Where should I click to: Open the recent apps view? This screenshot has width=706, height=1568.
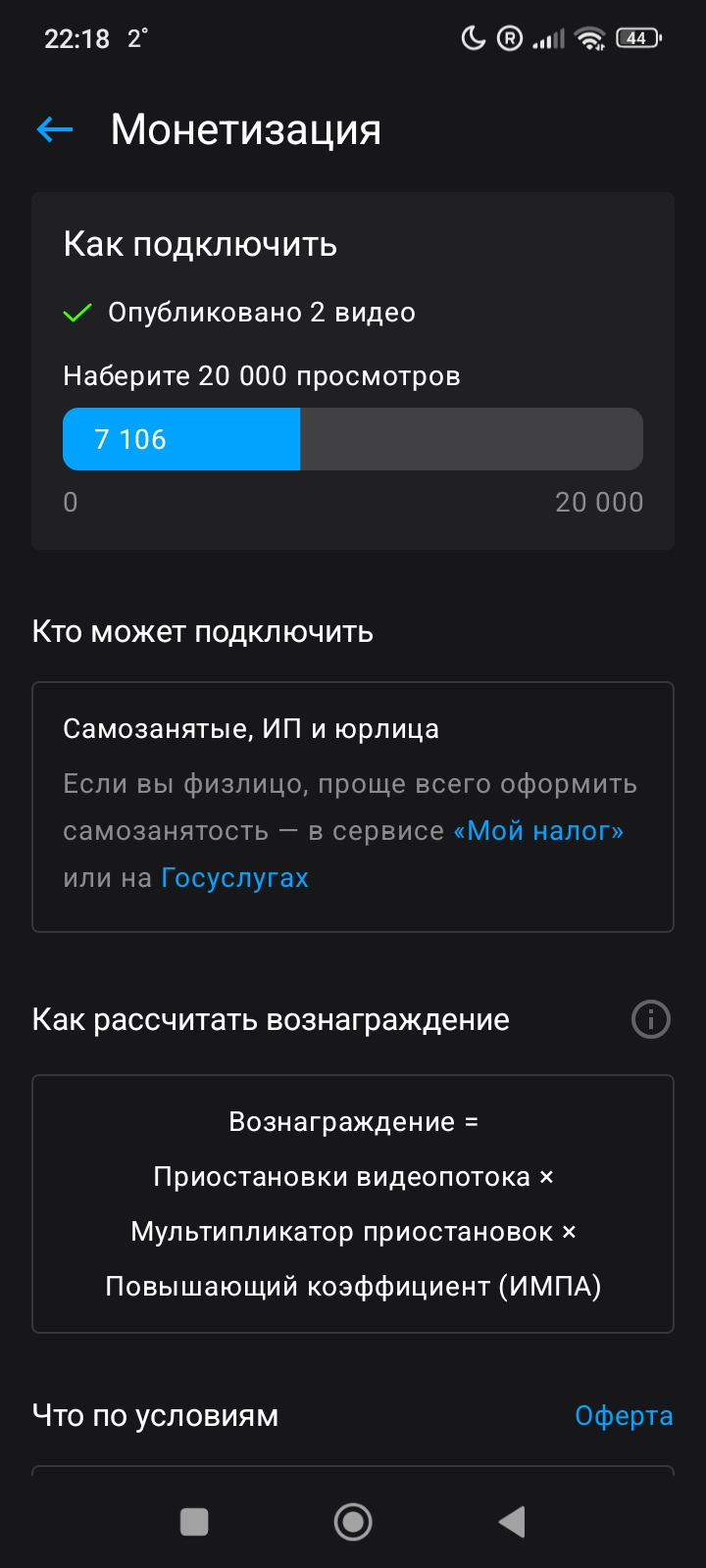pos(194,1521)
